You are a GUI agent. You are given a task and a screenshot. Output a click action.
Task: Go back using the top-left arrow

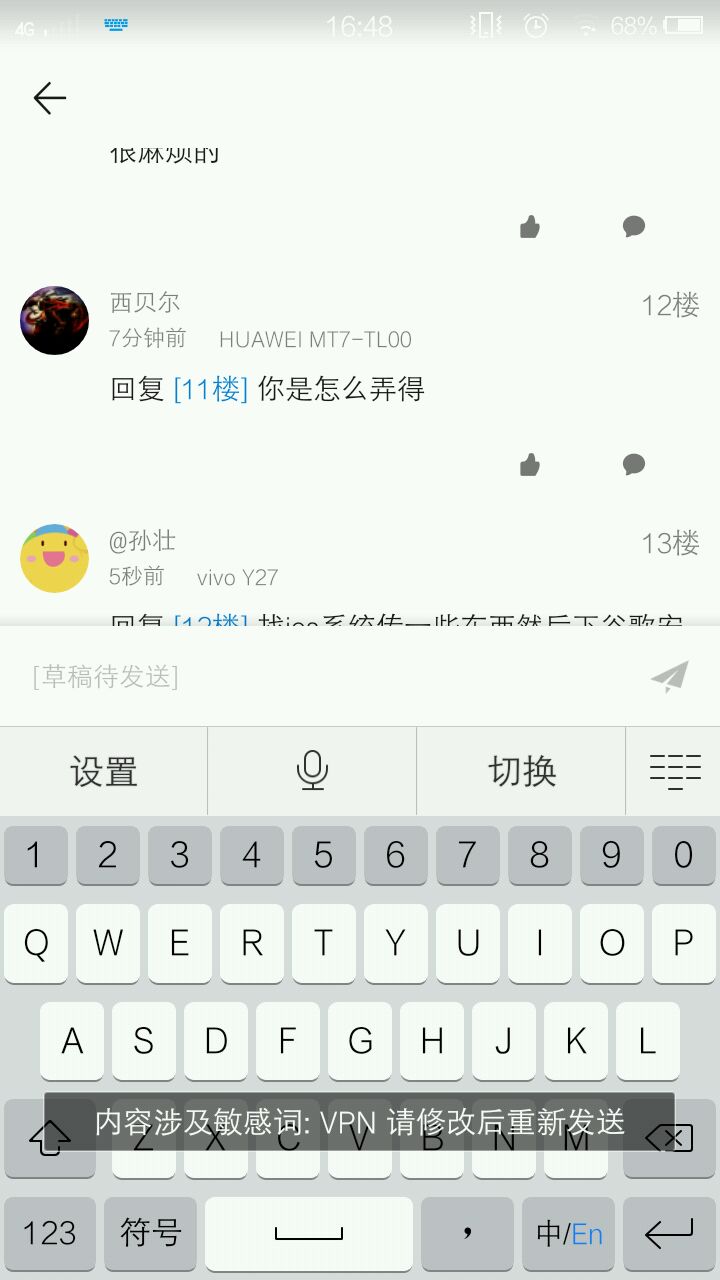[49, 98]
